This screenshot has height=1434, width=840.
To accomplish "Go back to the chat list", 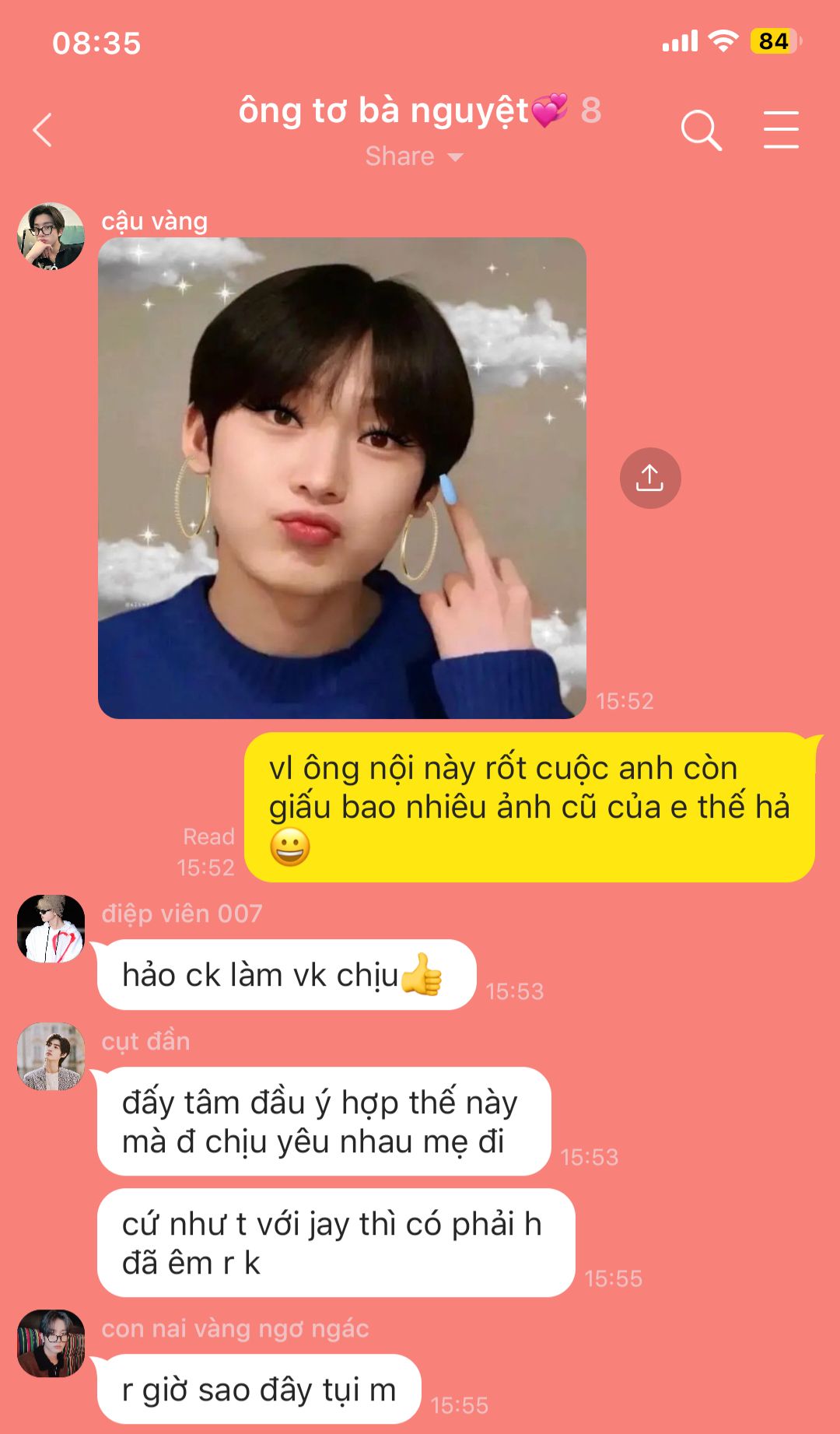I will 43,130.
